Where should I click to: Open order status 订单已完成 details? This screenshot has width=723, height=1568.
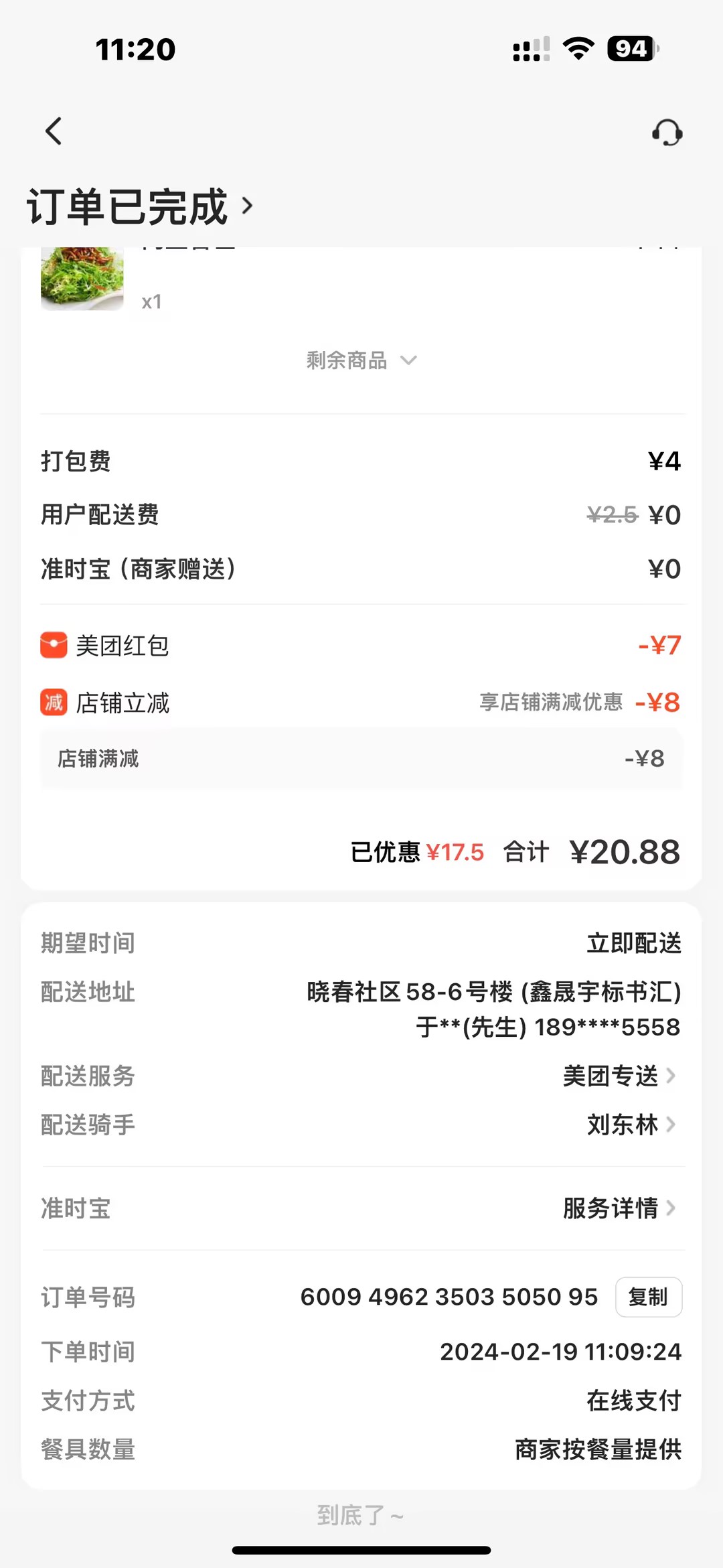point(141,206)
